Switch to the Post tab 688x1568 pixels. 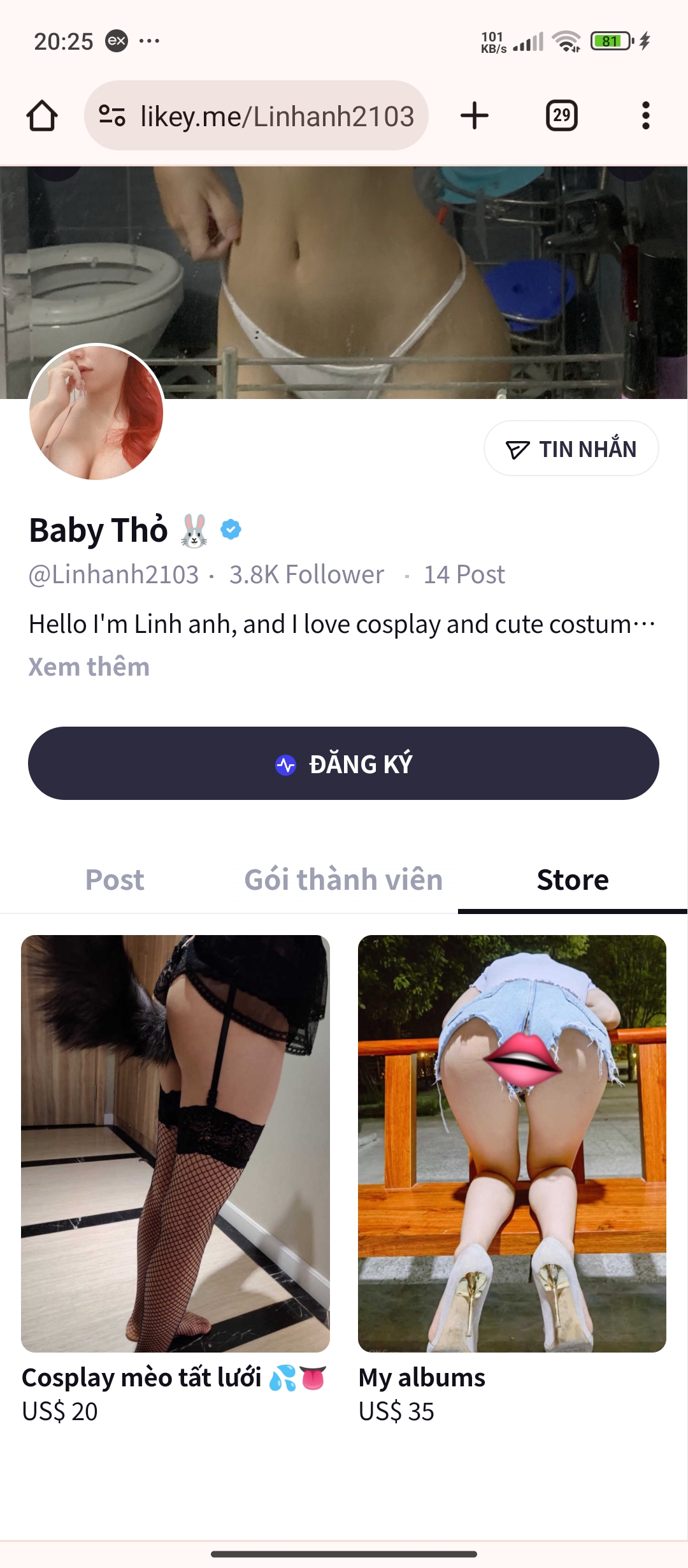click(x=115, y=880)
